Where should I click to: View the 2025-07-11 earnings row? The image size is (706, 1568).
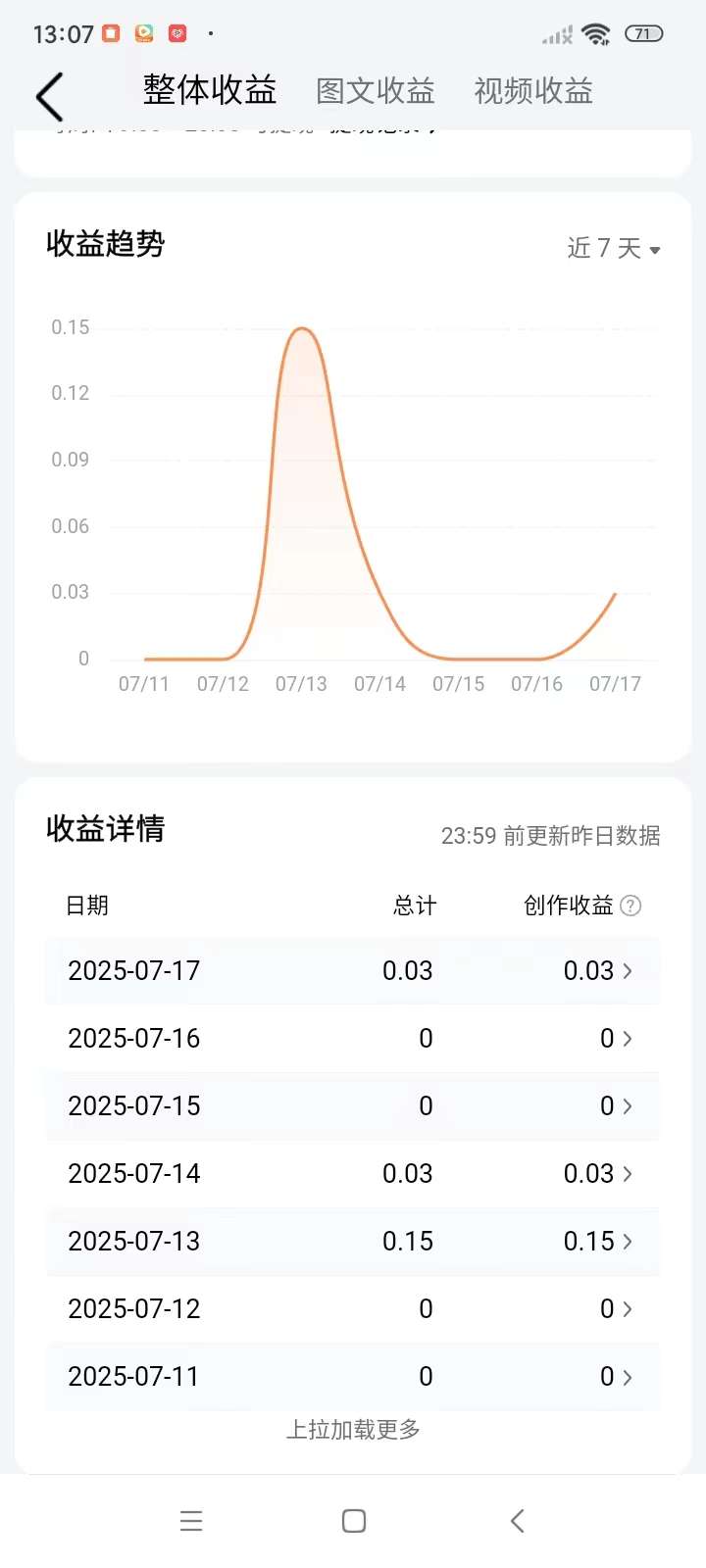pos(353,1377)
